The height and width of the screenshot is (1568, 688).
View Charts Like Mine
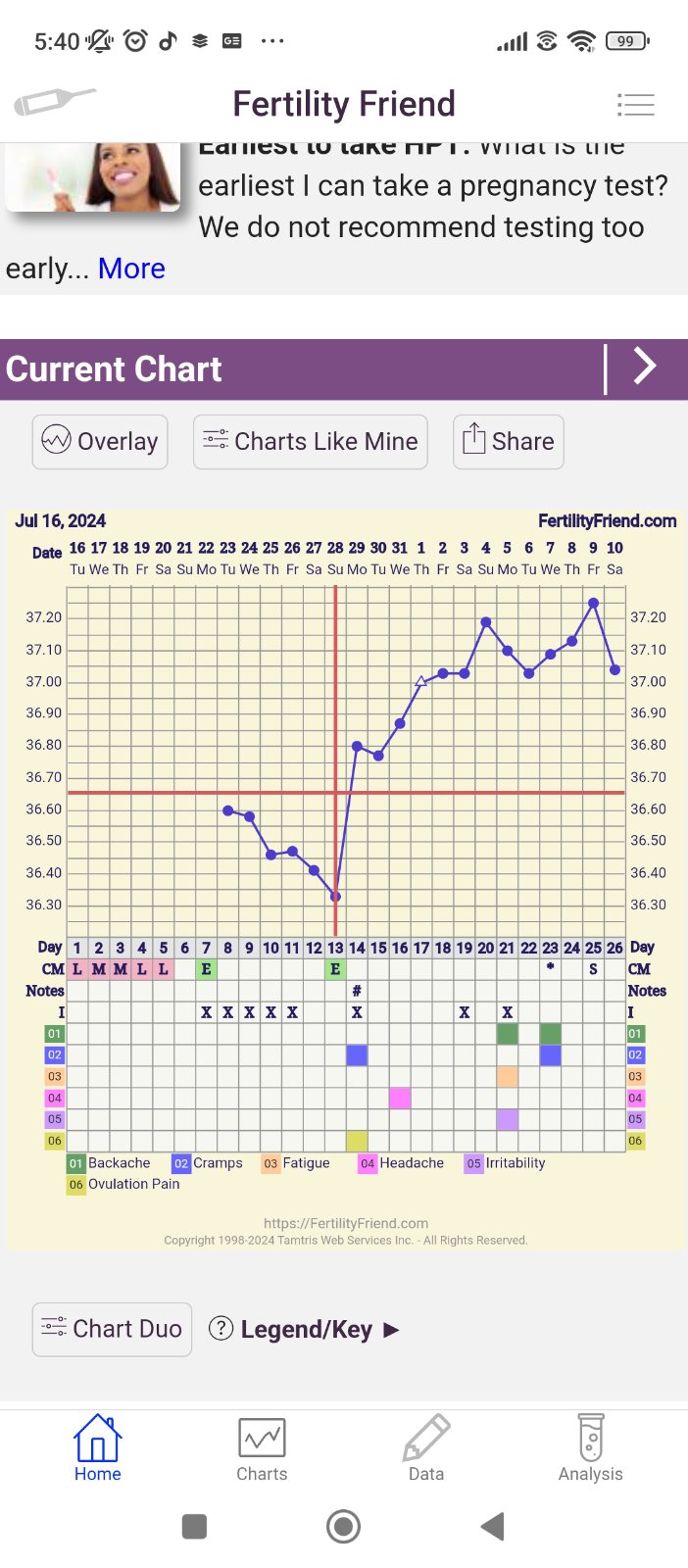click(x=311, y=442)
